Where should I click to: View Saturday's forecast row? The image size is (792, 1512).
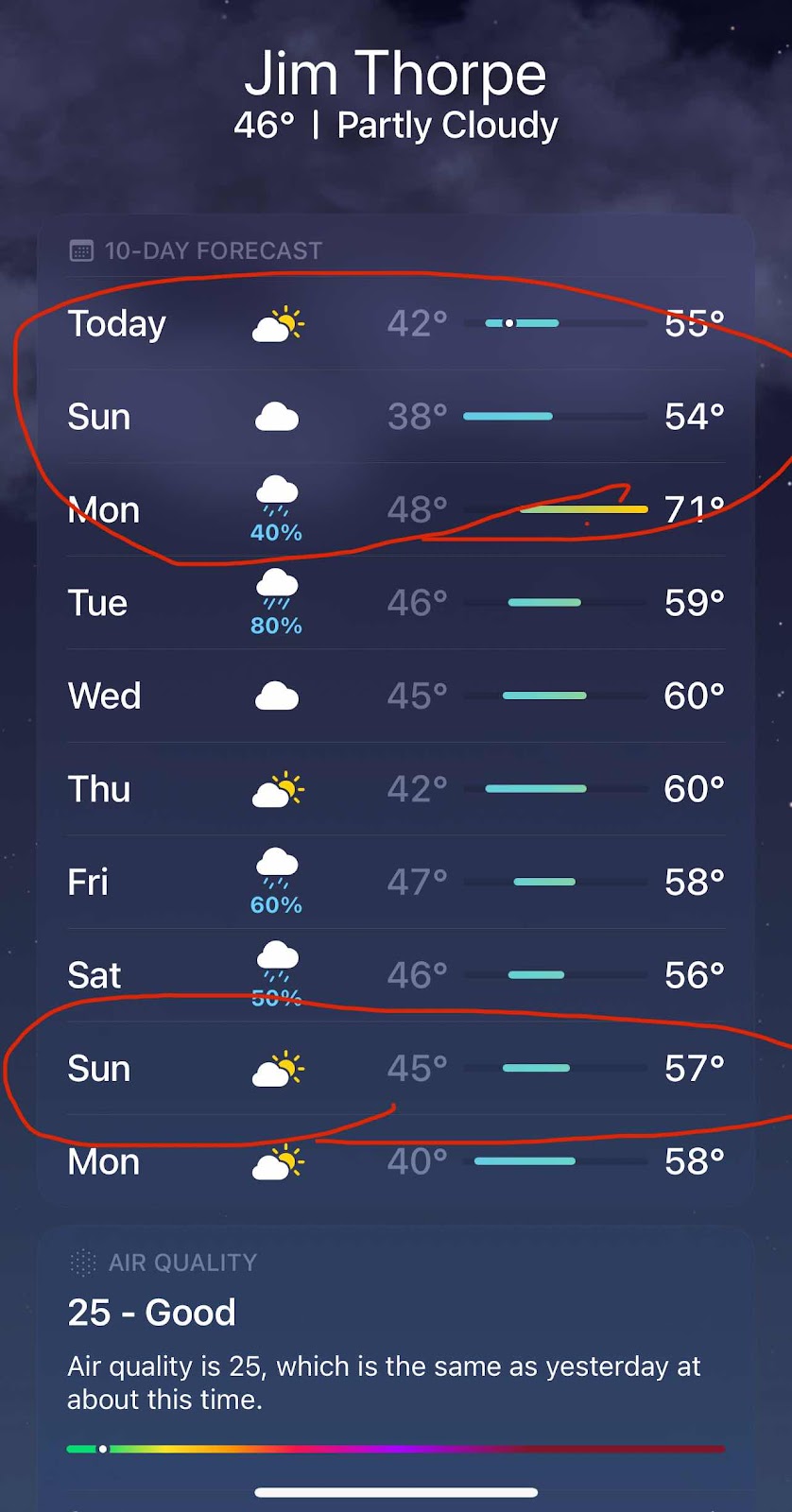[x=396, y=975]
